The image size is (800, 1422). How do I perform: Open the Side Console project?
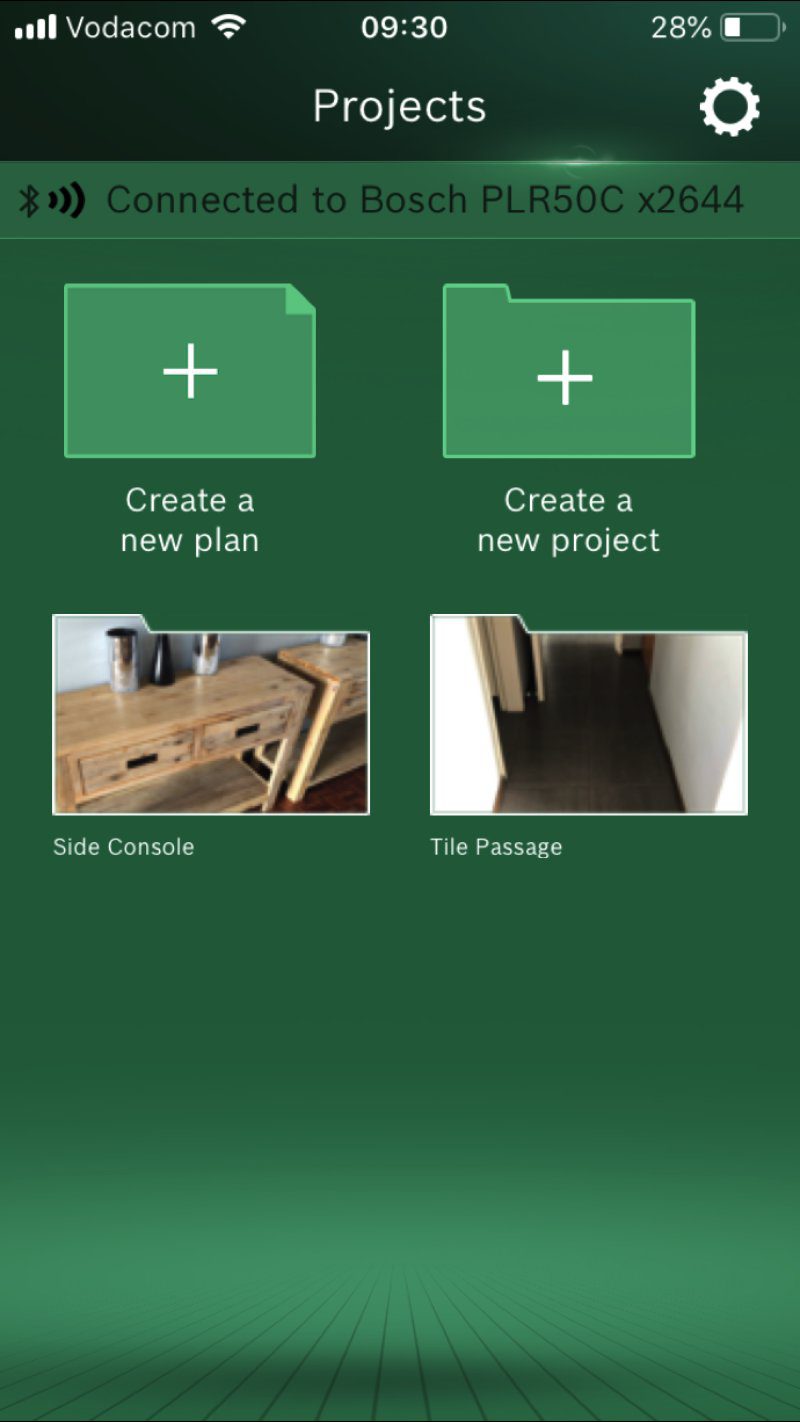coord(211,717)
